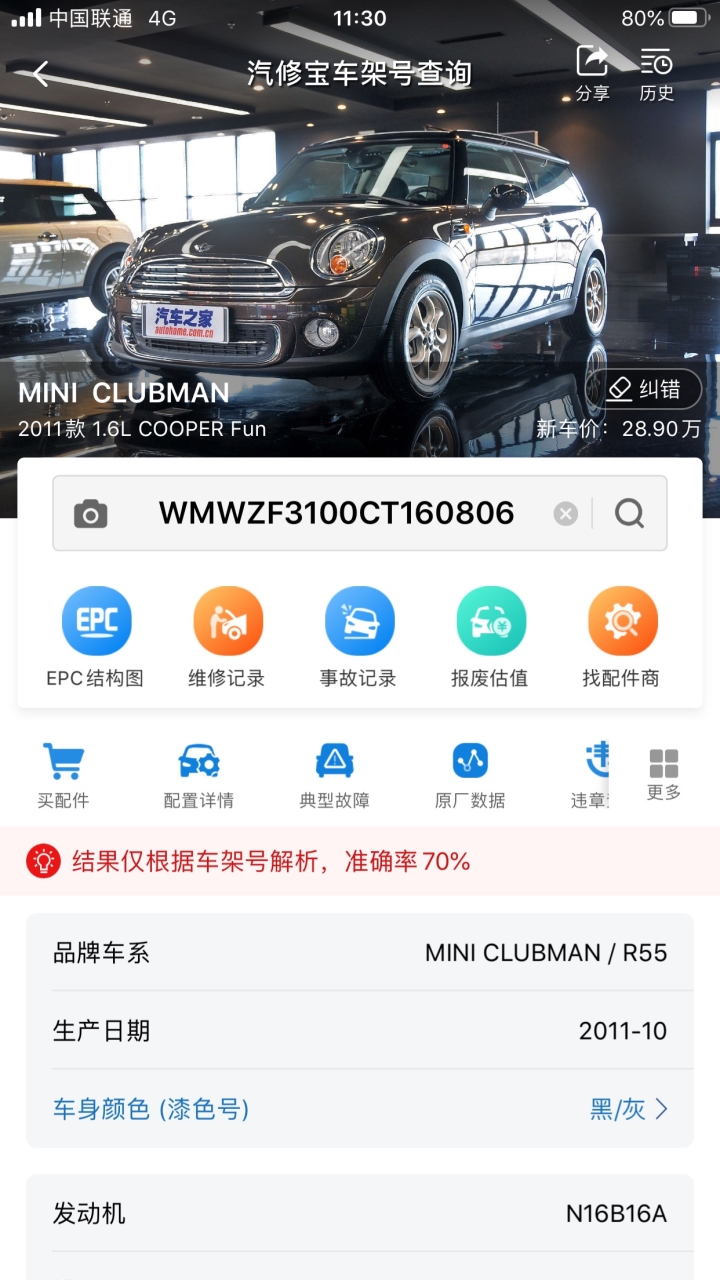Tap the 纠错 correction button
Image resolution: width=720 pixels, height=1280 pixels.
point(643,389)
